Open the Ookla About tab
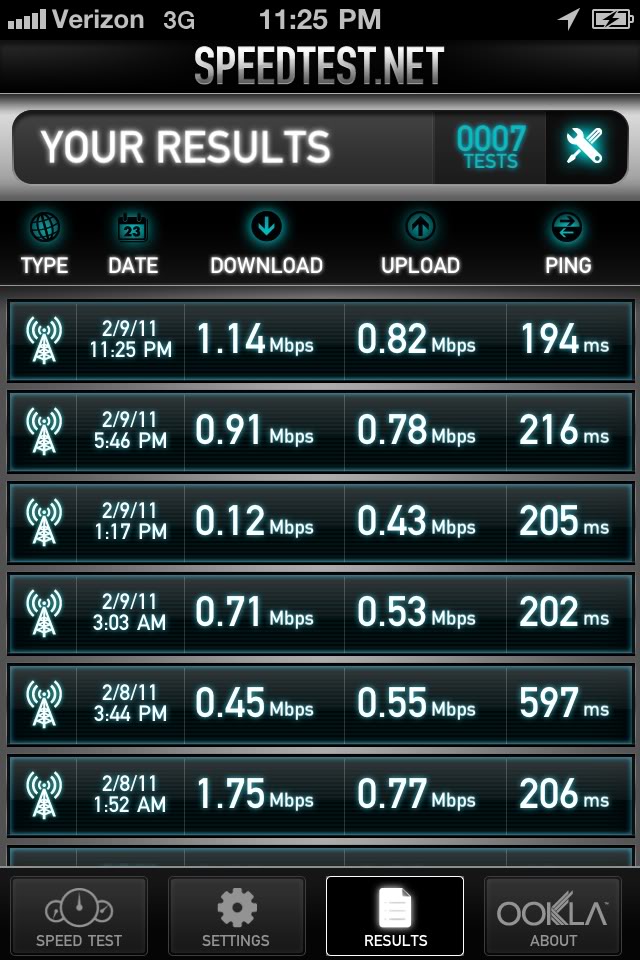 point(553,915)
